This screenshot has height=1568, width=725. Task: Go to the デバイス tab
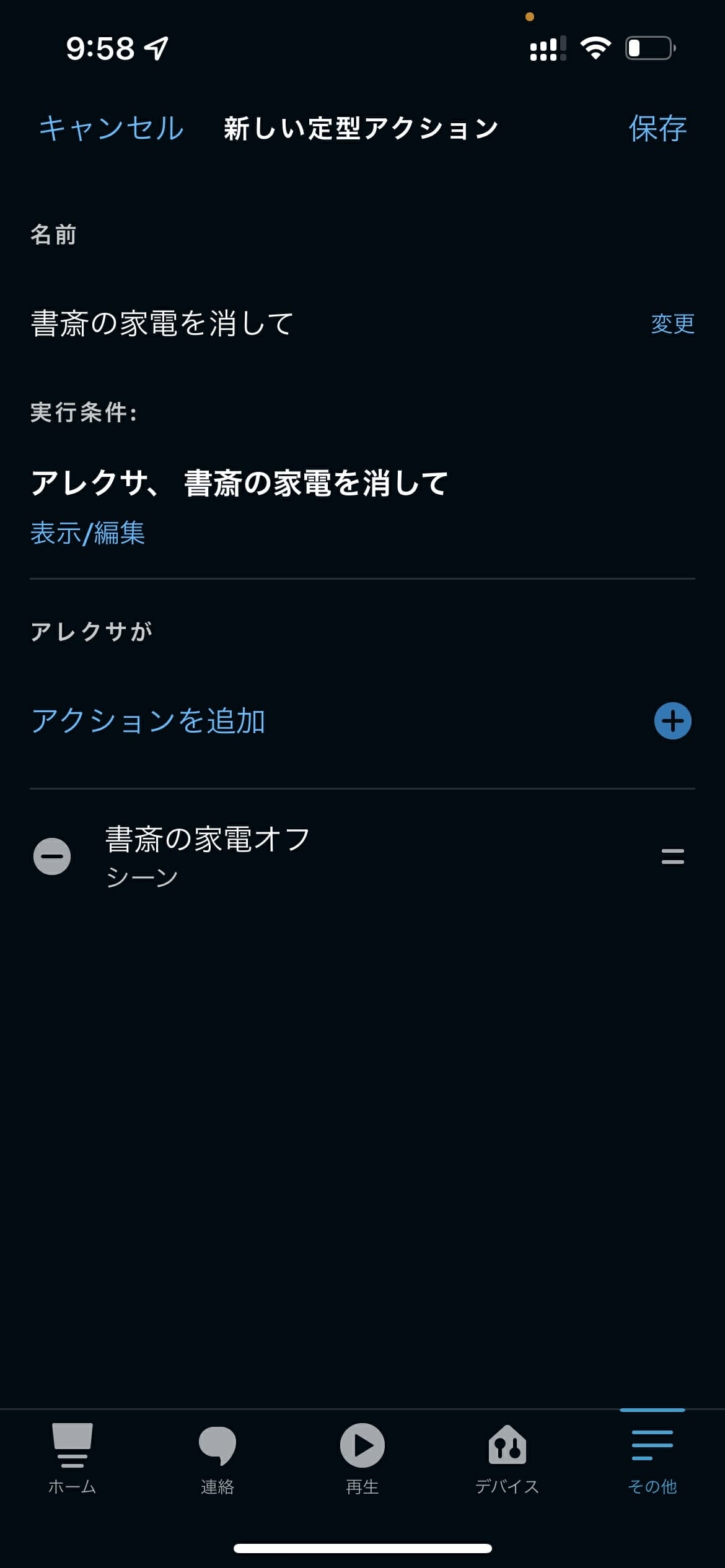click(507, 1459)
